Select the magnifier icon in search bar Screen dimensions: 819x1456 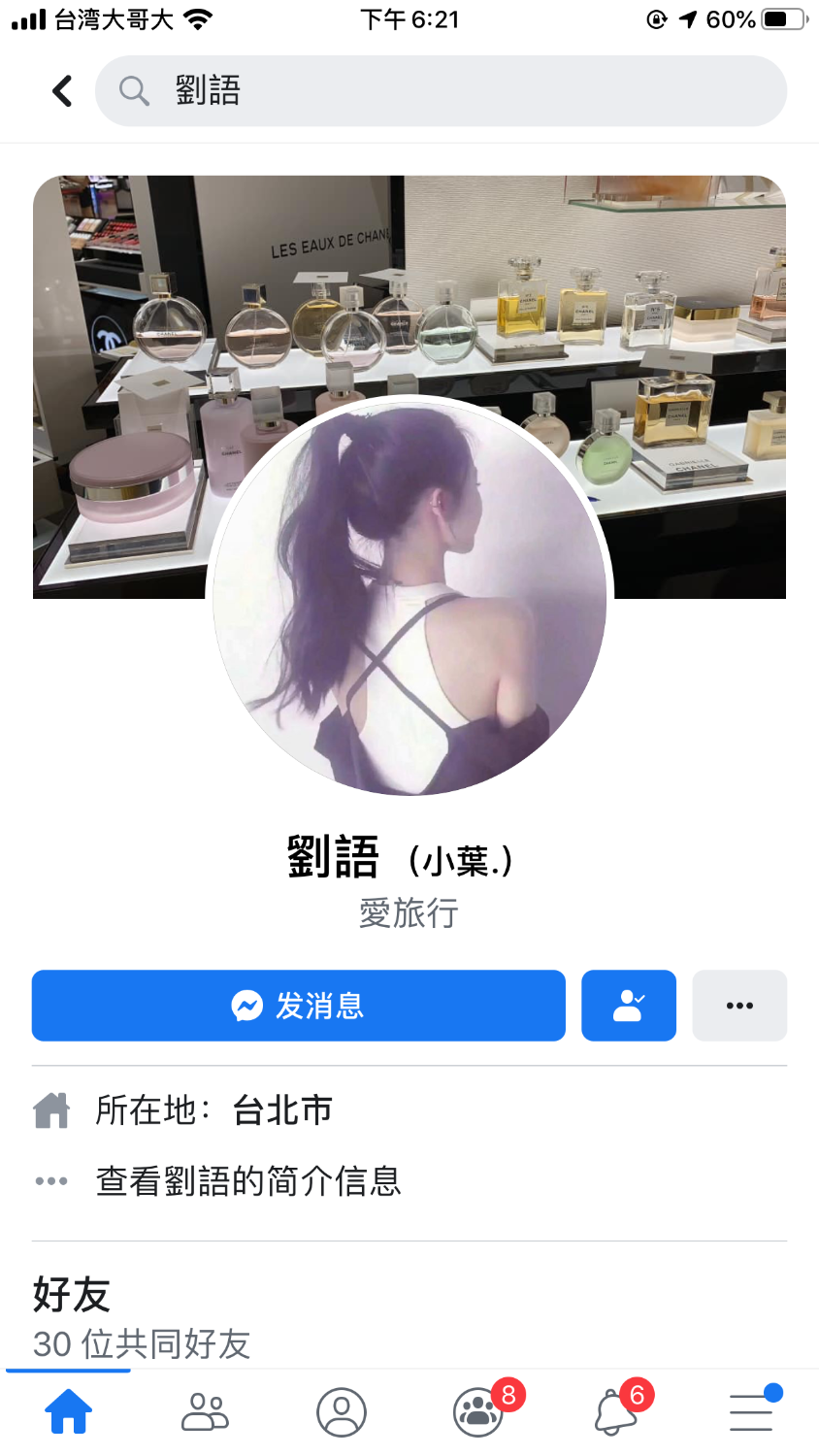tap(135, 90)
